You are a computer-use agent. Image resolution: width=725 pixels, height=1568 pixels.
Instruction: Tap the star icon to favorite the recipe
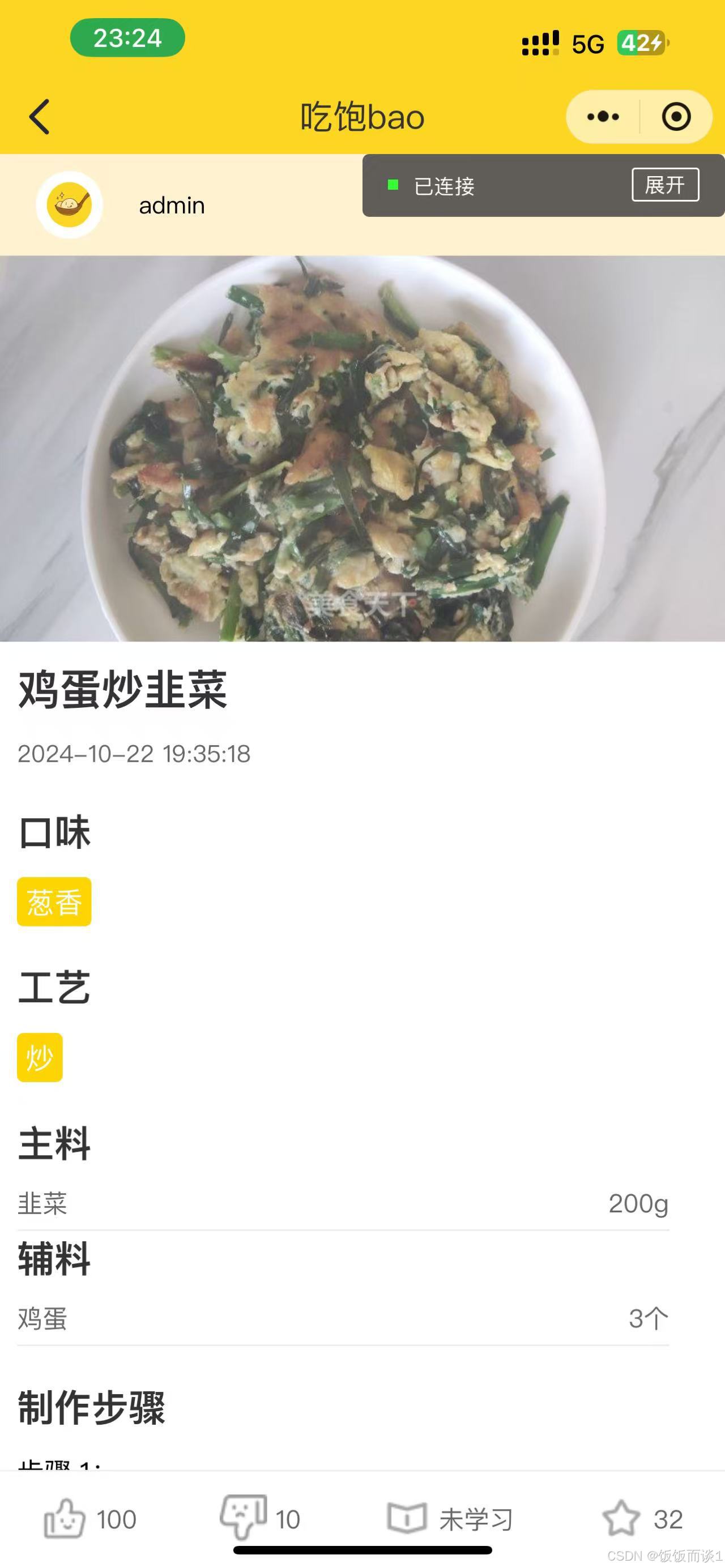[x=621, y=1516]
